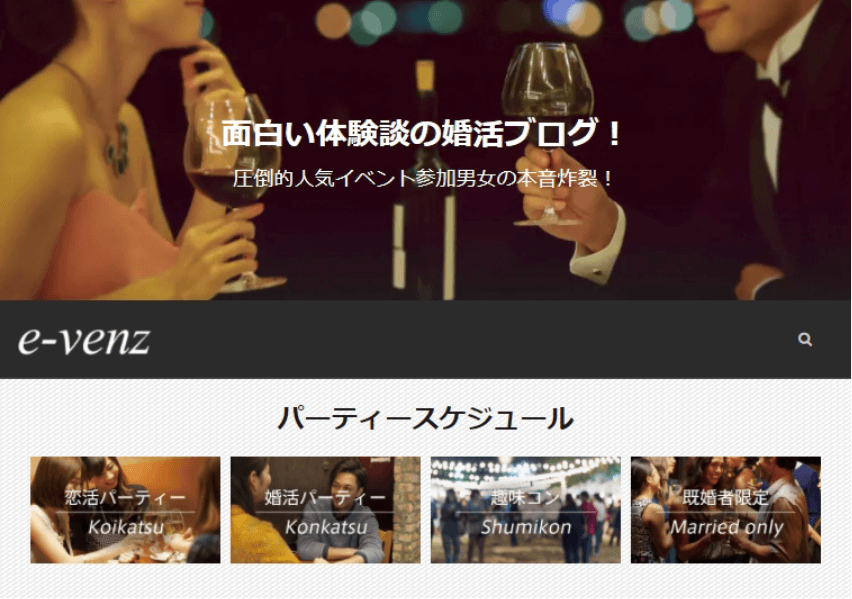This screenshot has width=852, height=599.
Task: Open the 恋活パーティー Koikatsu tile
Action: pyautogui.click(x=125, y=510)
